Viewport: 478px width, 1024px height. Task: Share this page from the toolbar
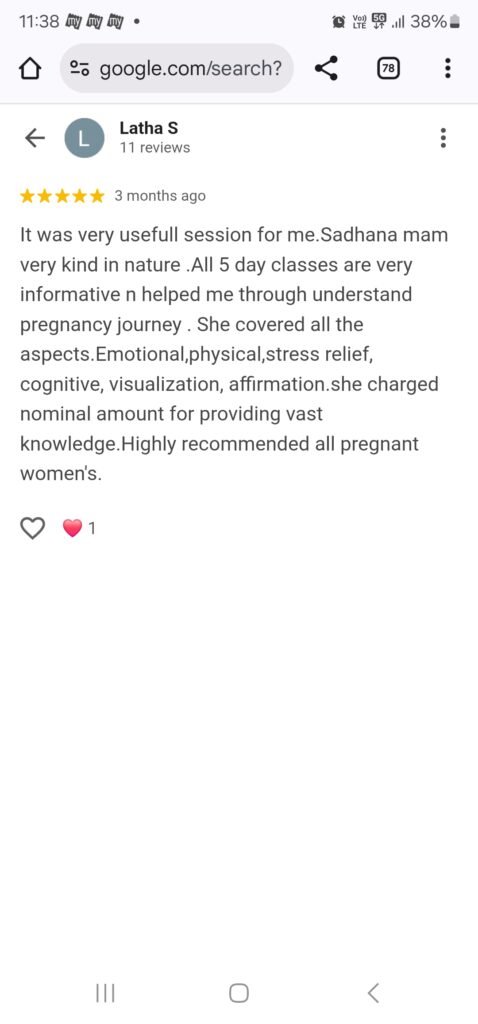(326, 68)
